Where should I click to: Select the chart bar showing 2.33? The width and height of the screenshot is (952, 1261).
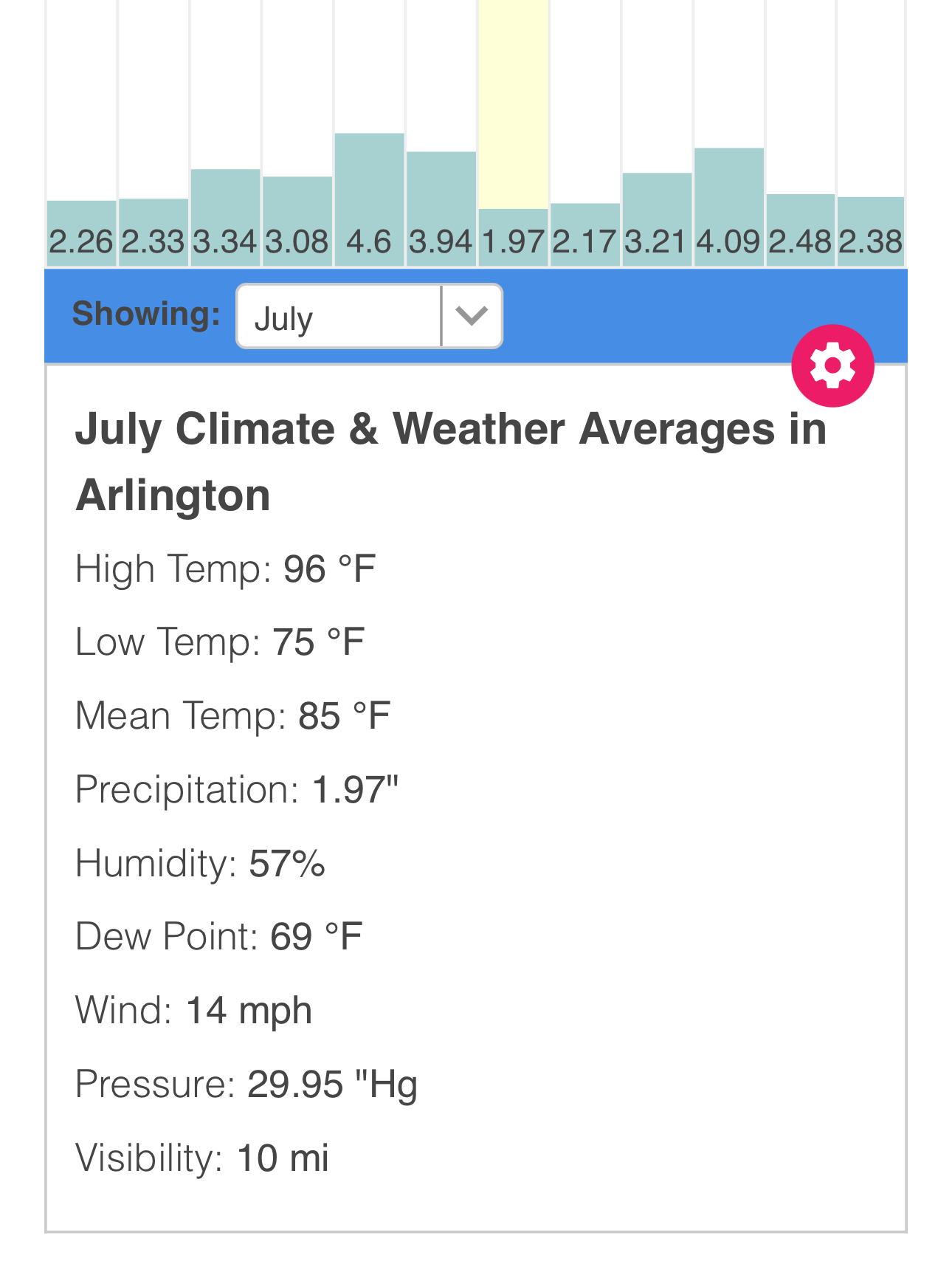pos(154,232)
